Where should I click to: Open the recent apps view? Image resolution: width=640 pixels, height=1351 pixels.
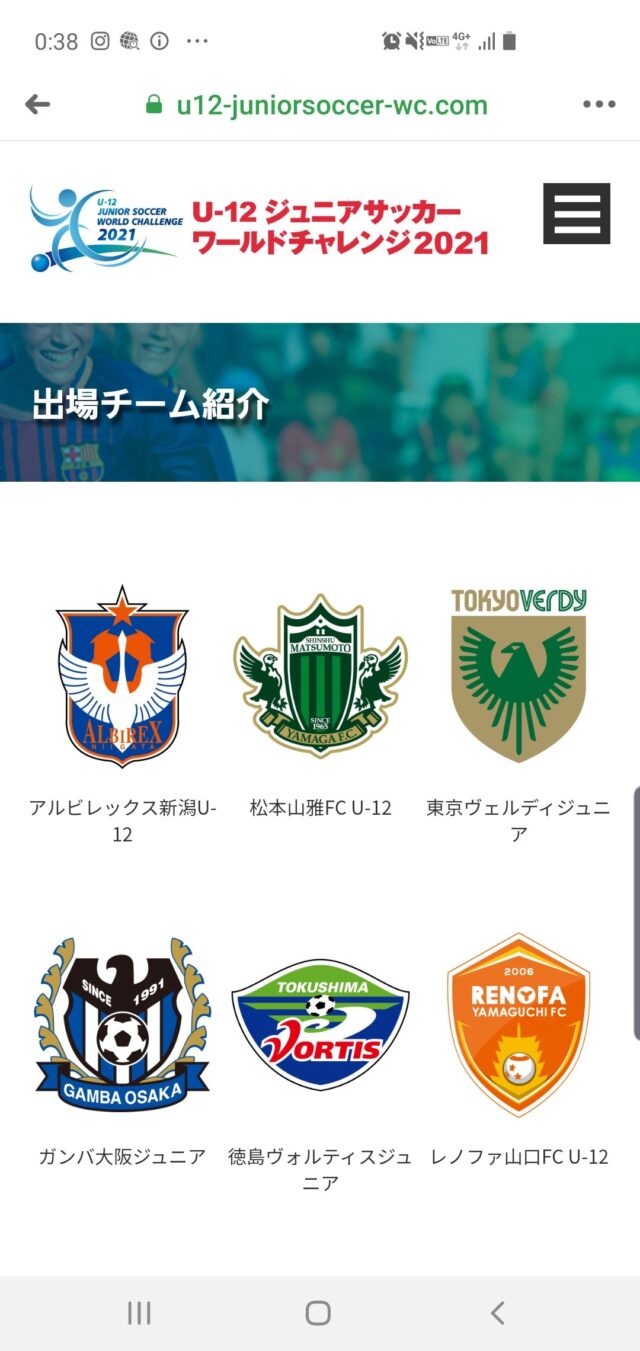(x=139, y=1313)
